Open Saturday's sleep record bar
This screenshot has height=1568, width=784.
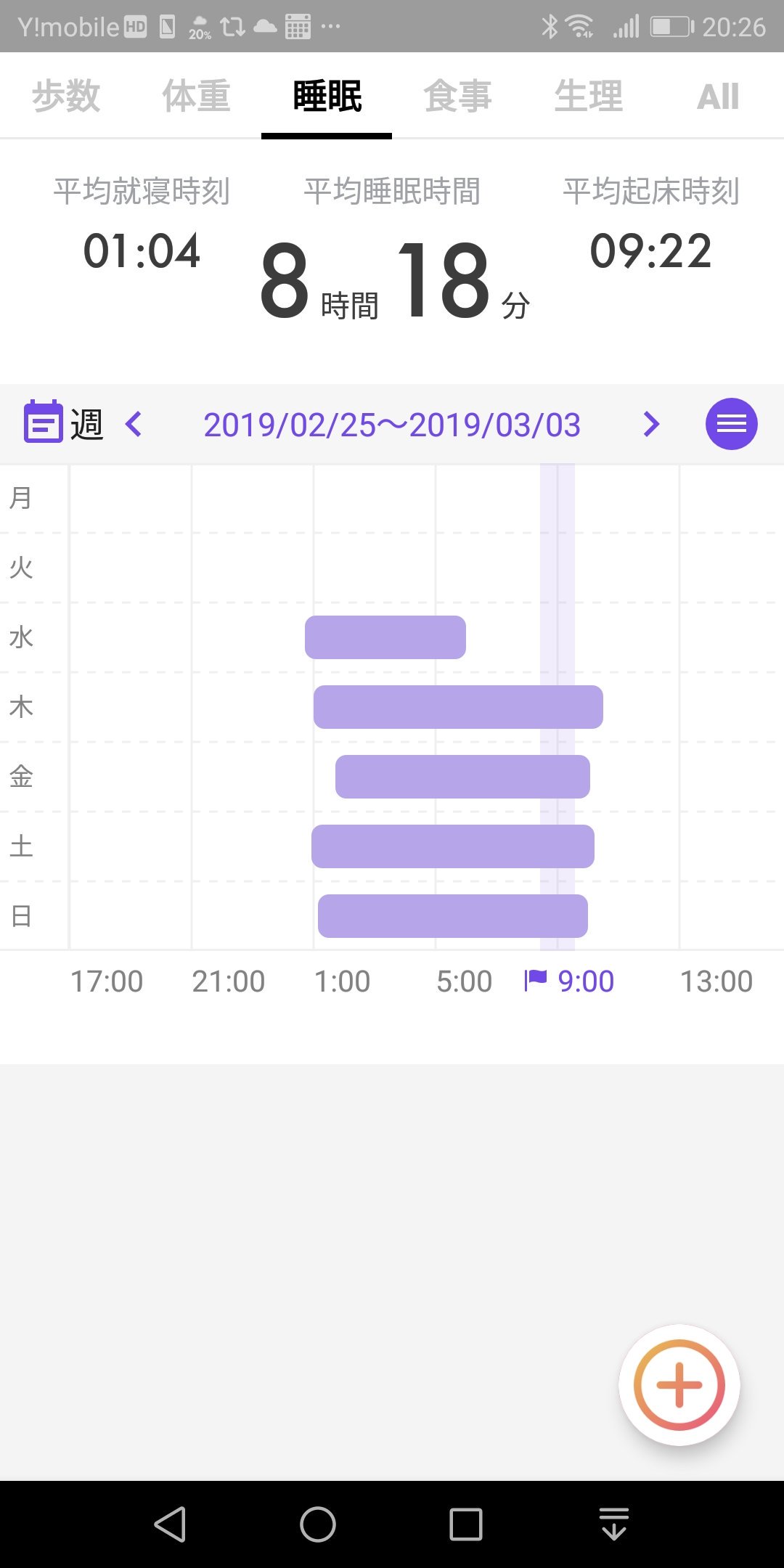coord(453,846)
